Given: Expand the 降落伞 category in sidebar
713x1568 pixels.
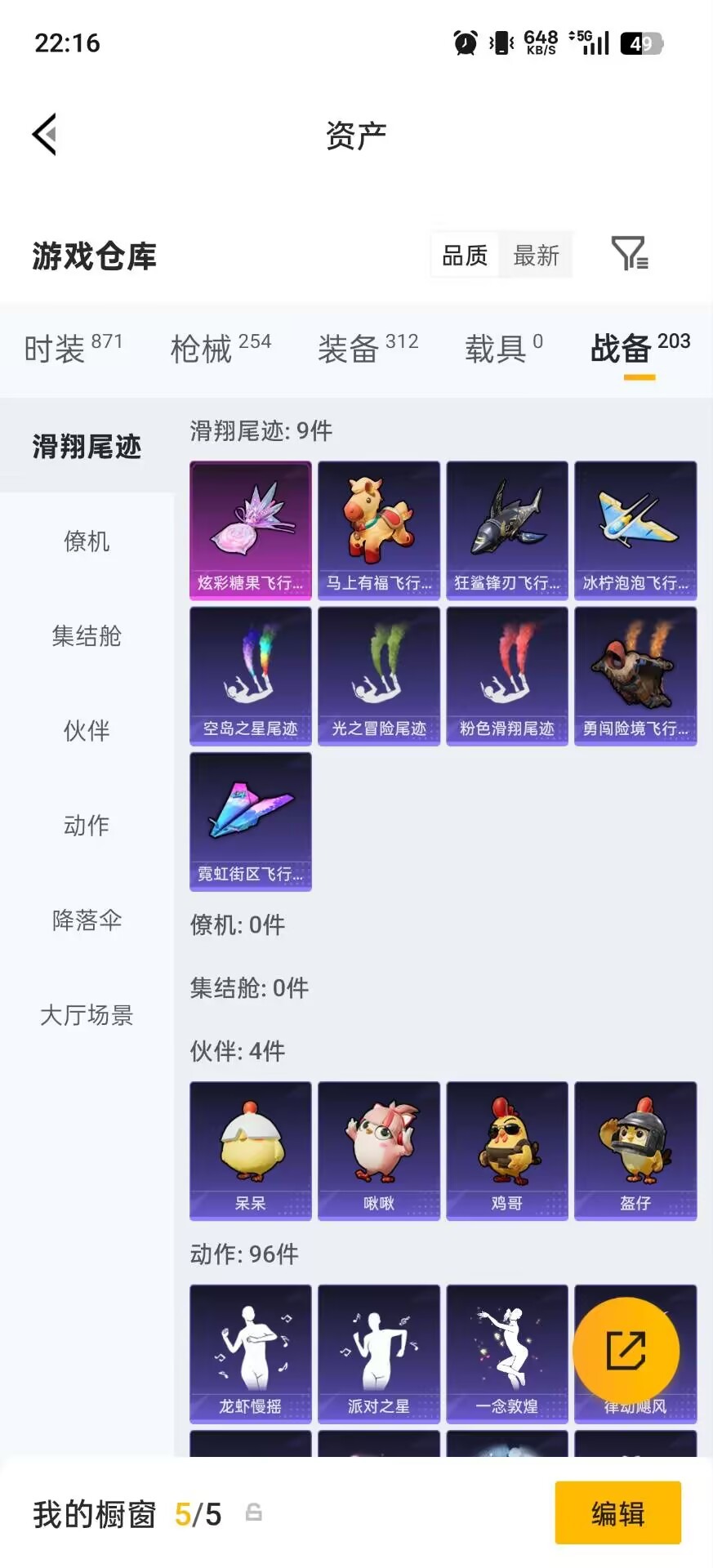Looking at the screenshot, I should (87, 920).
